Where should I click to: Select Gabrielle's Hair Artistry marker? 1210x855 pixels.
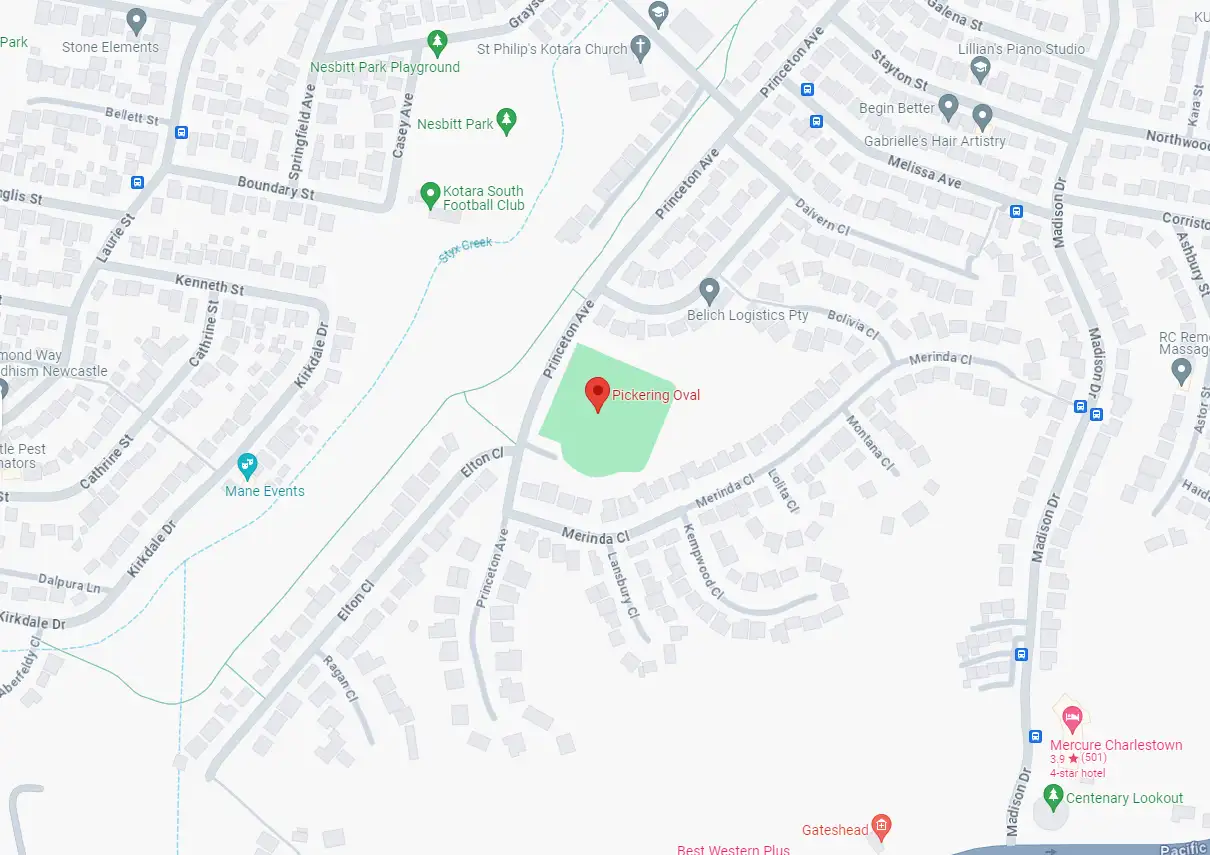click(982, 116)
